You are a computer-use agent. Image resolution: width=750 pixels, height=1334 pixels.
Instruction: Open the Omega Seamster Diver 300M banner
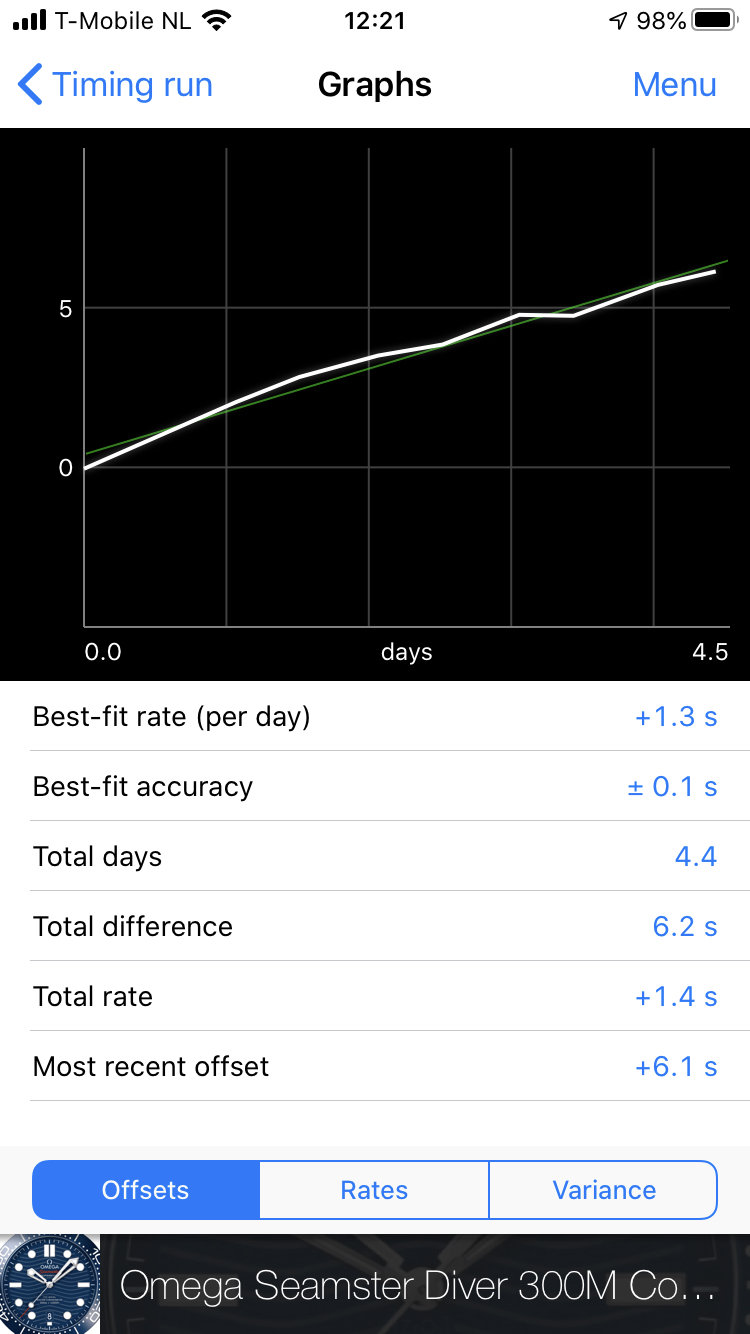[375, 1285]
